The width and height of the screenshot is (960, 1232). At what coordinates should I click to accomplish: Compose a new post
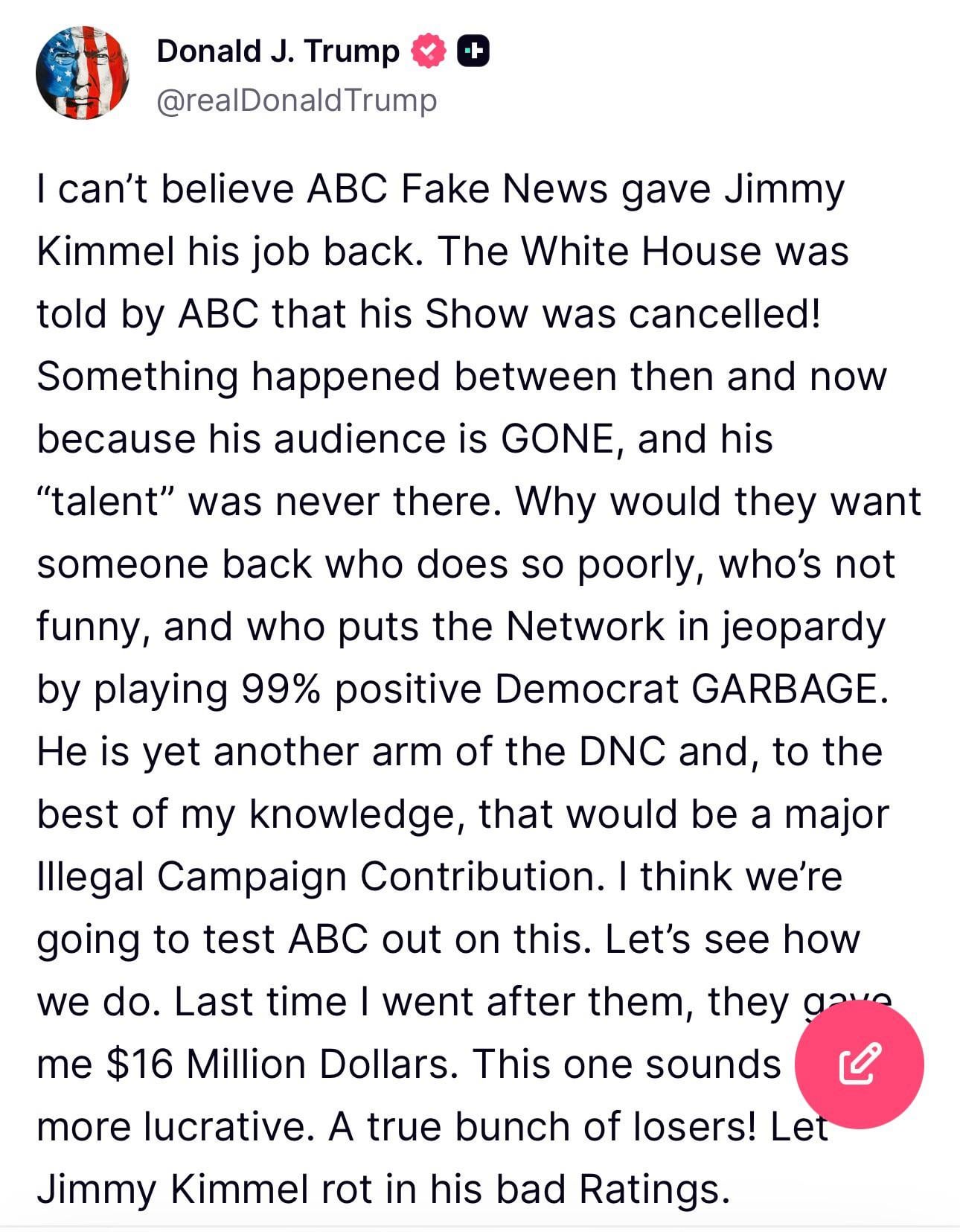tap(860, 1064)
